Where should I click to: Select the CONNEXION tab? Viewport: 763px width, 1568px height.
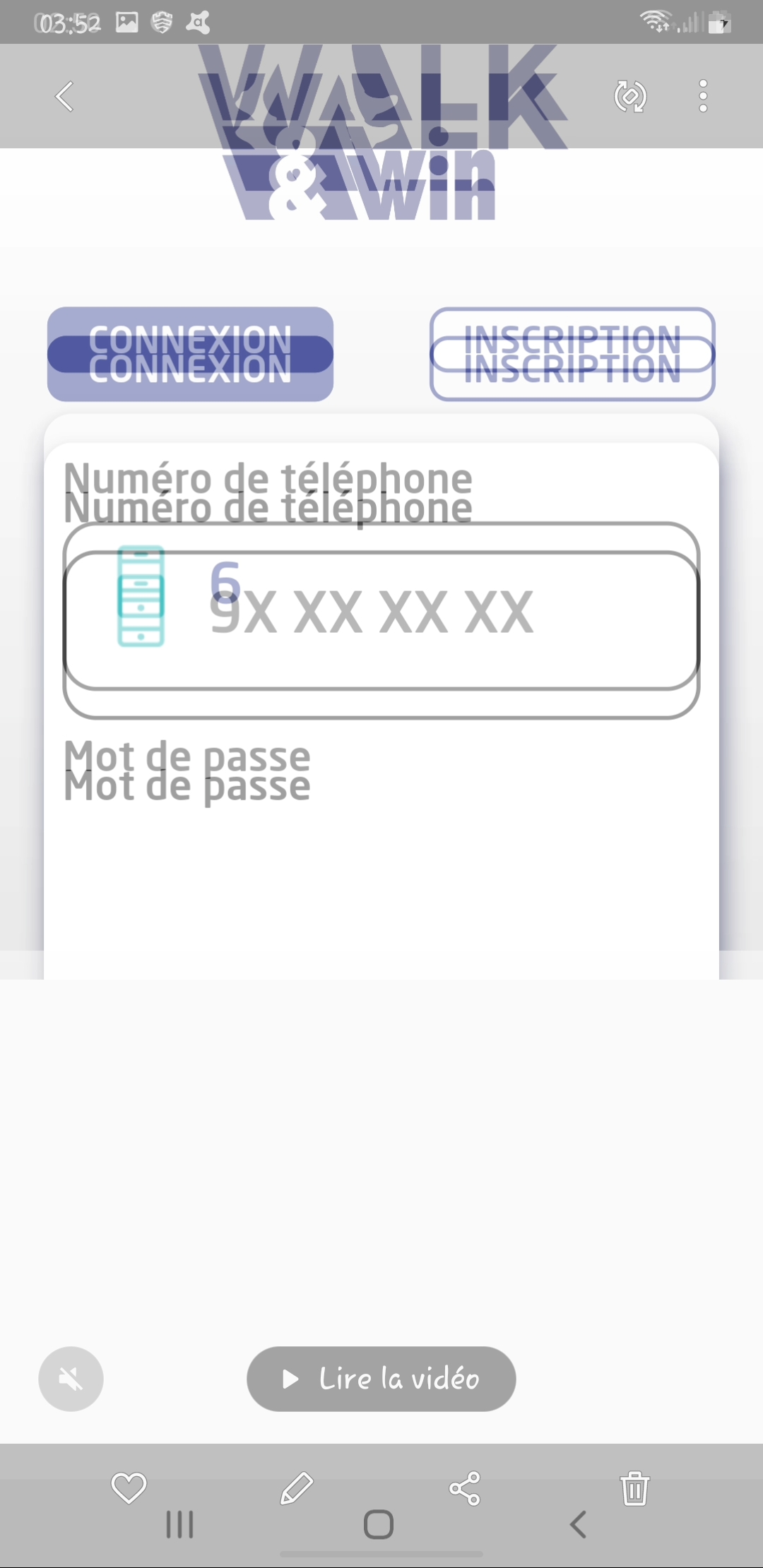click(190, 355)
